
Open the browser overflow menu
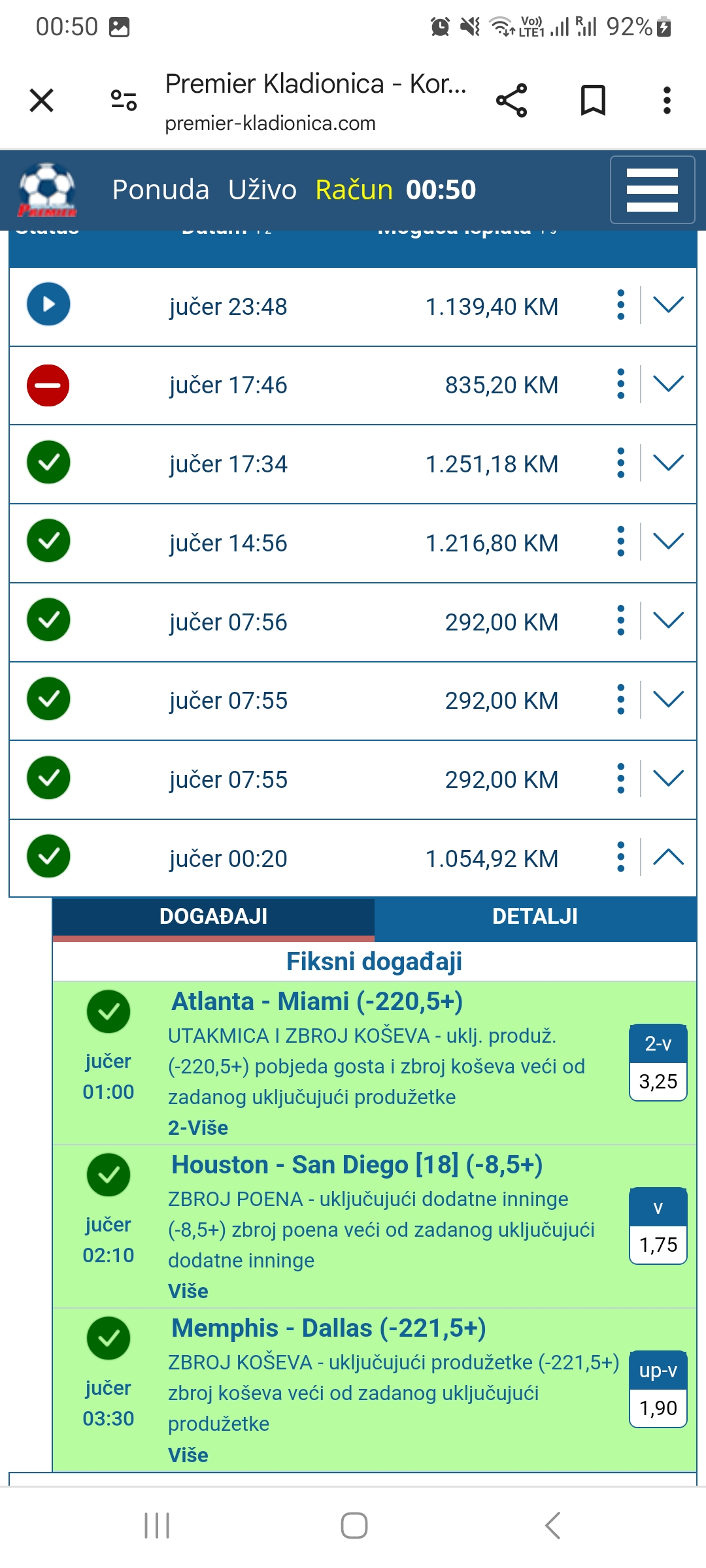click(x=667, y=101)
